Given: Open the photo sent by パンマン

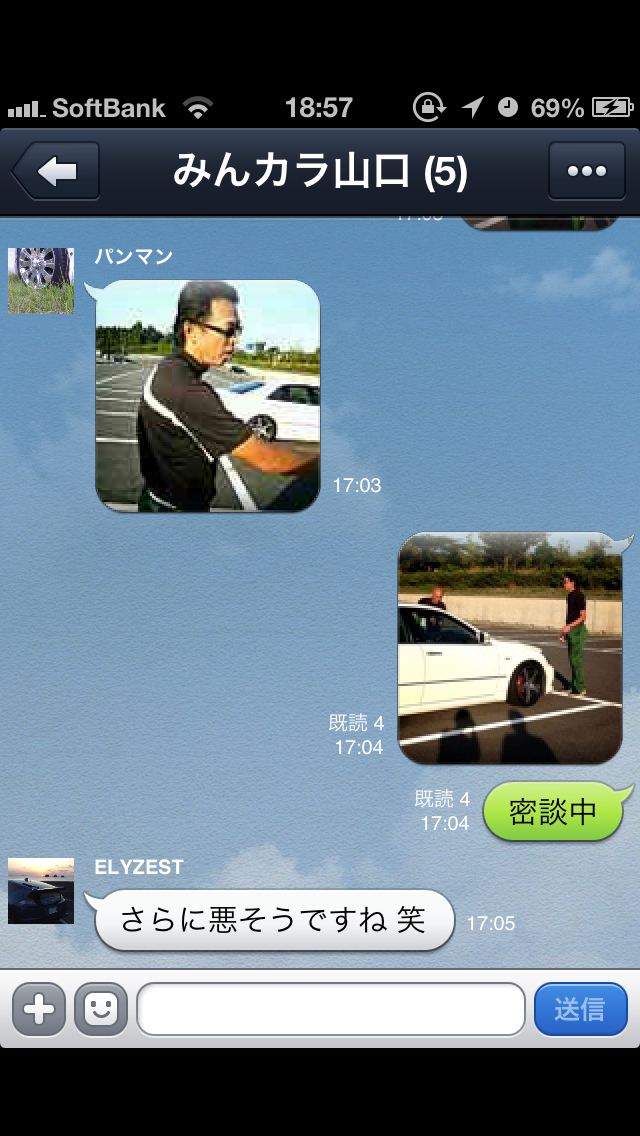Looking at the screenshot, I should click(207, 396).
